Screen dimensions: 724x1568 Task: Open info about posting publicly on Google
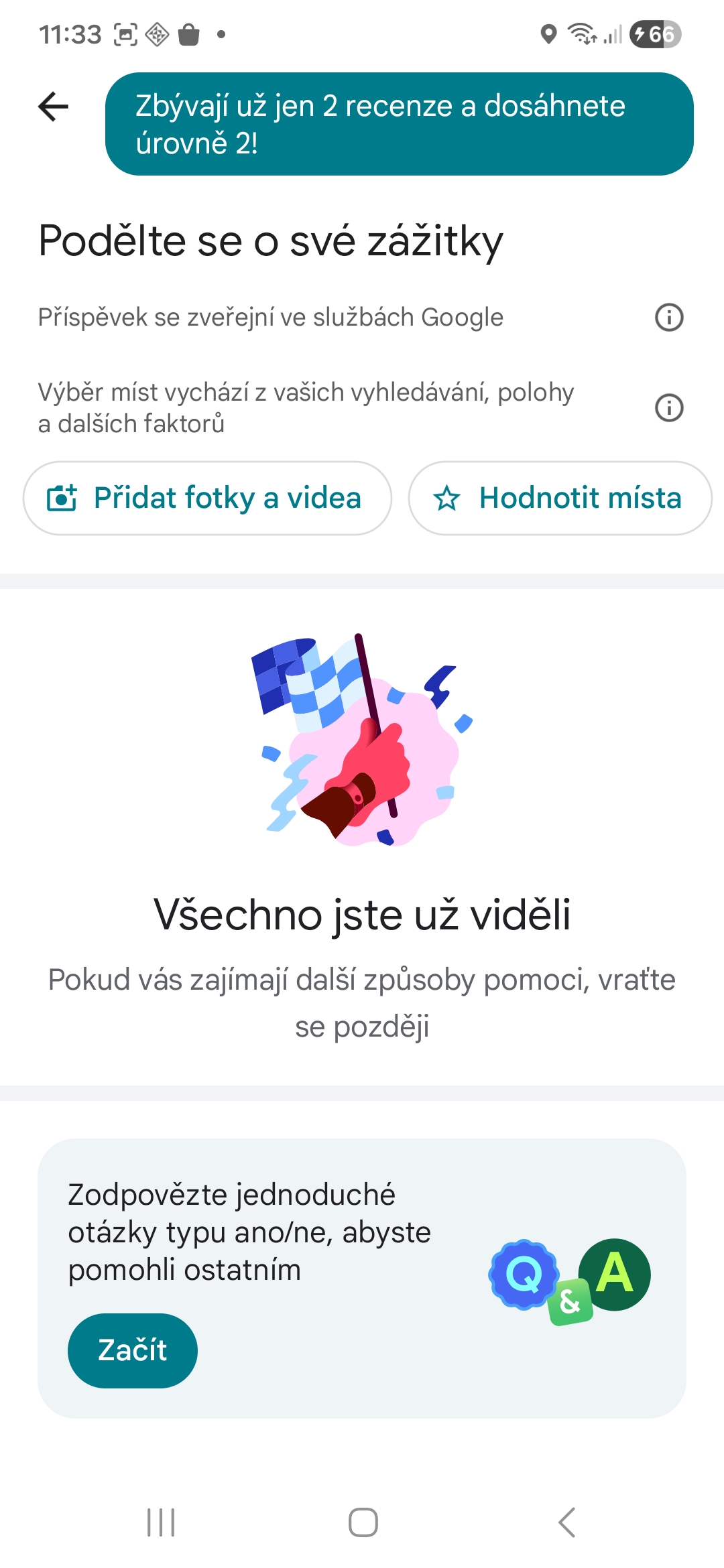[x=668, y=318]
